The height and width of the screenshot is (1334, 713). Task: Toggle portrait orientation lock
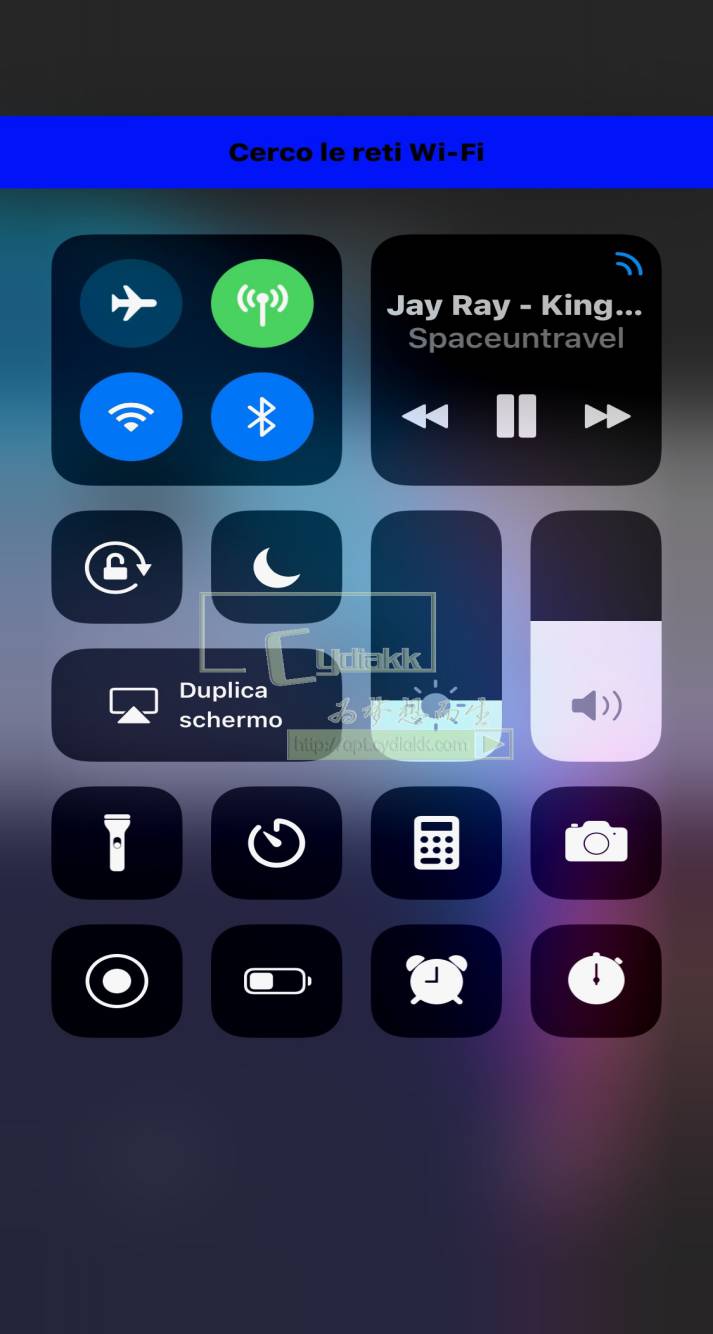117,567
